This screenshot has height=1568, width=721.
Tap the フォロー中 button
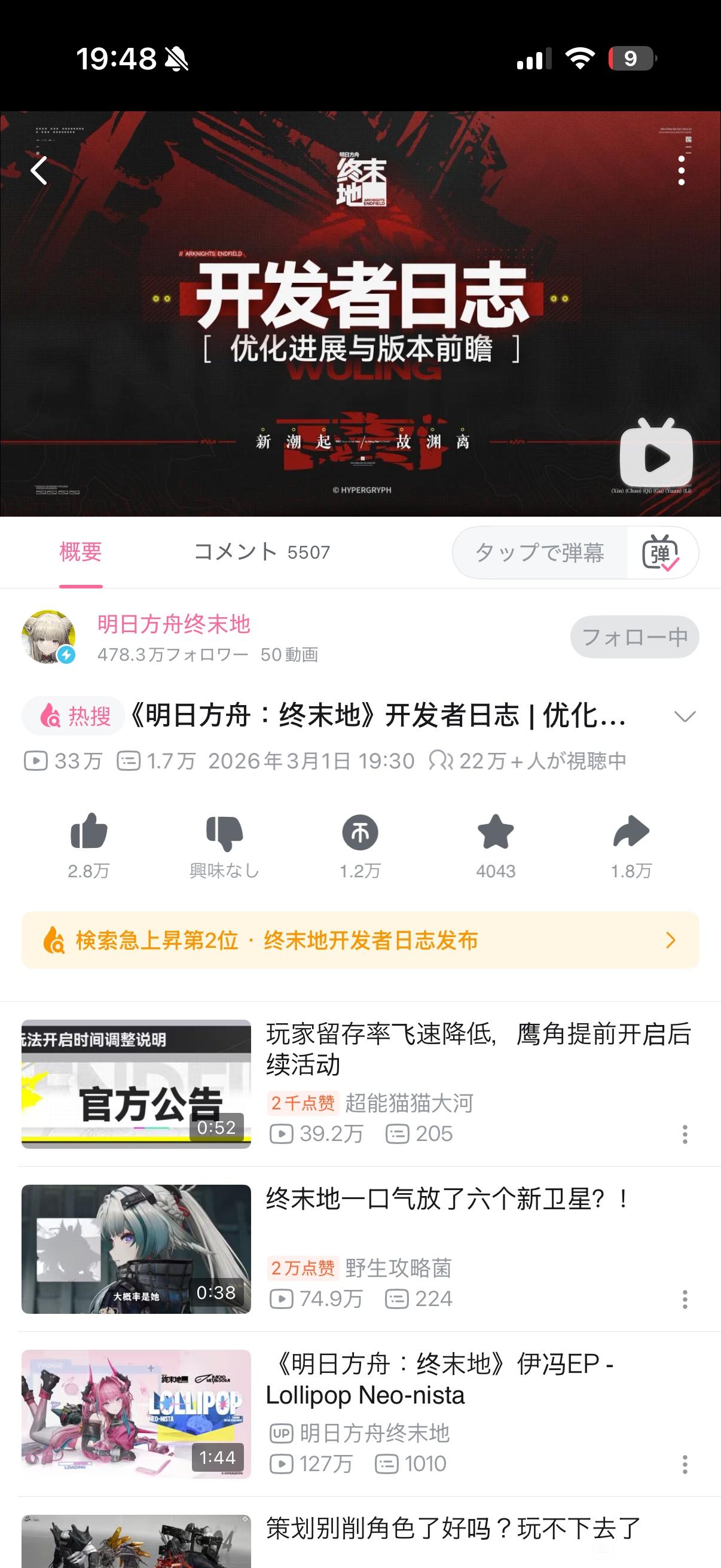click(634, 637)
